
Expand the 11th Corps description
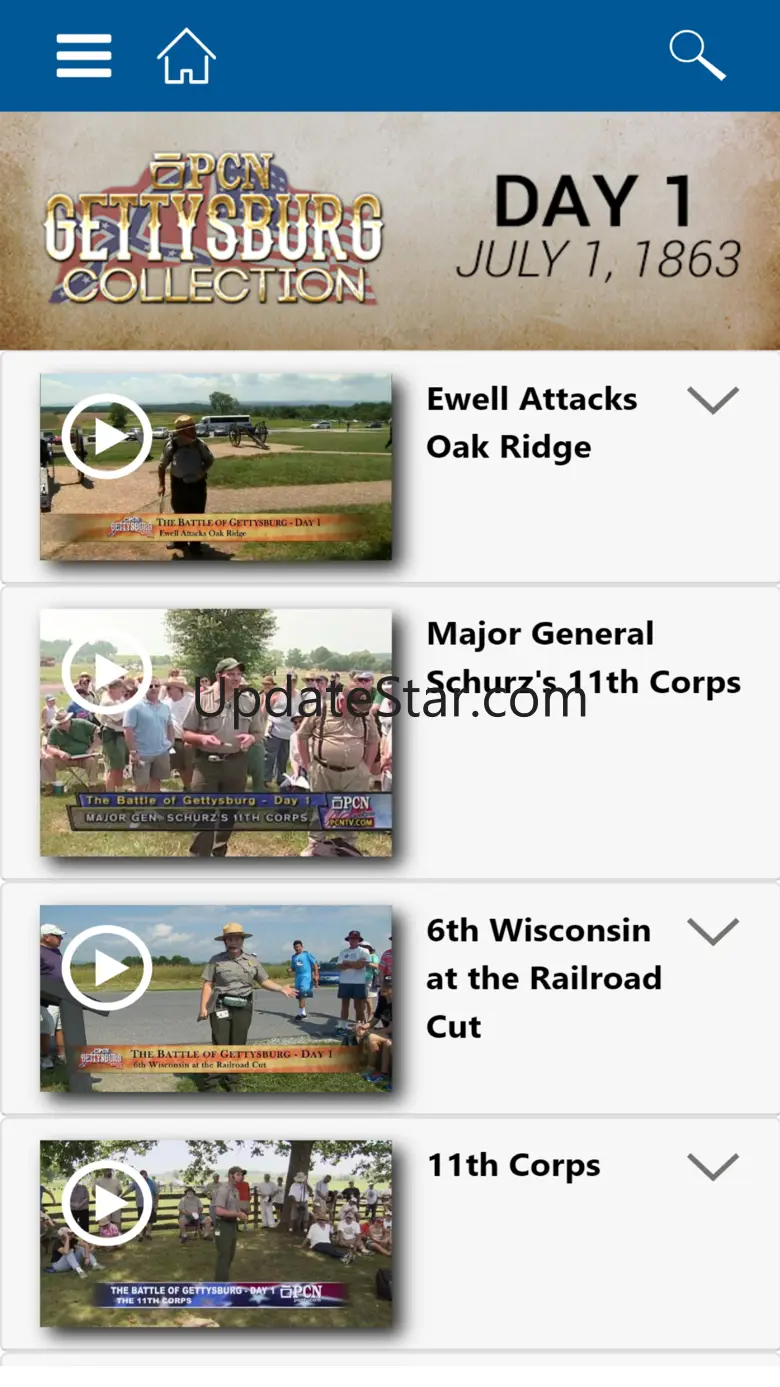tap(713, 1167)
